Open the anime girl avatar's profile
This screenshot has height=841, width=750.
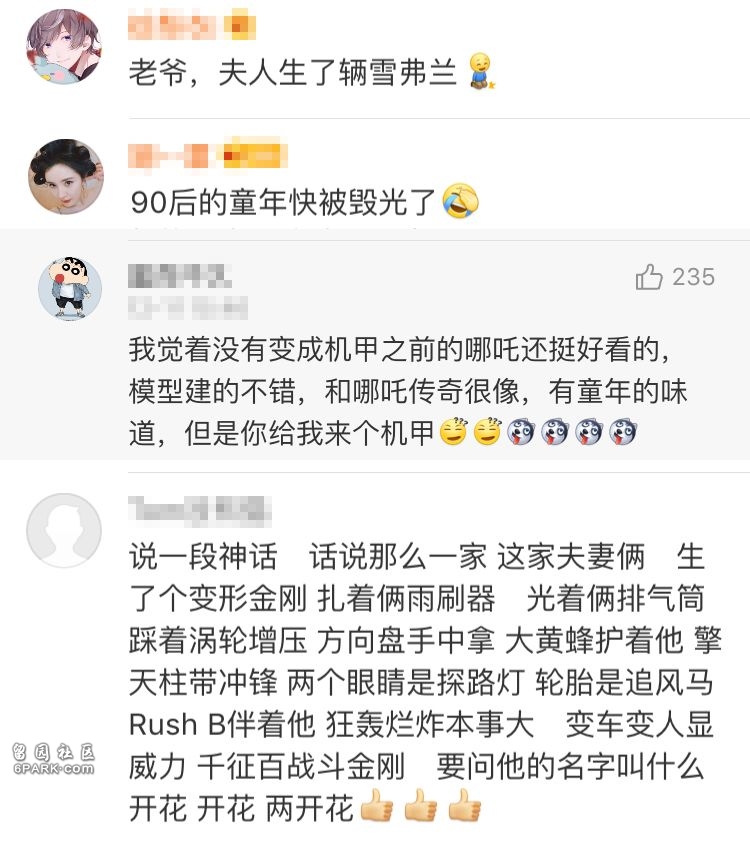click(64, 47)
